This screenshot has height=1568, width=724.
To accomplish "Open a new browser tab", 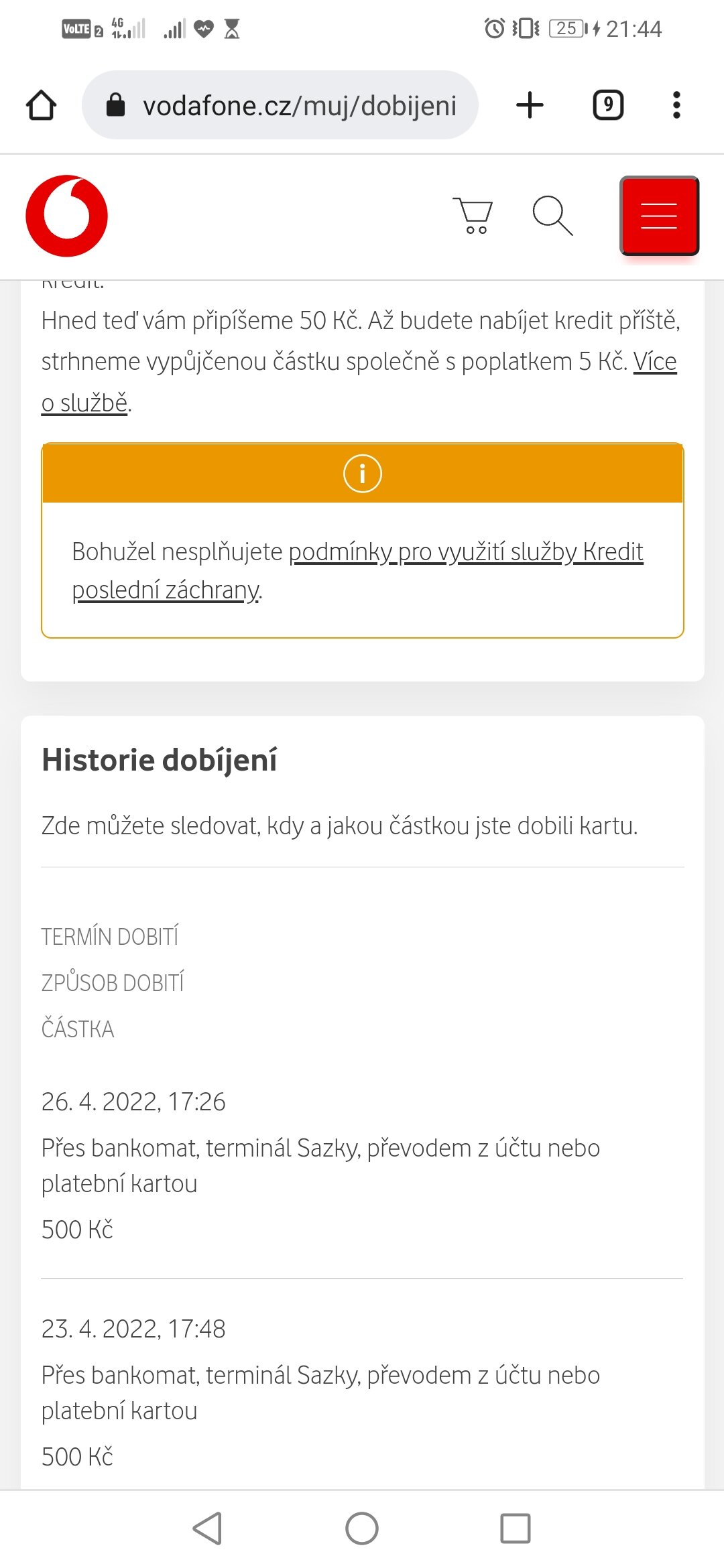I will point(530,105).
